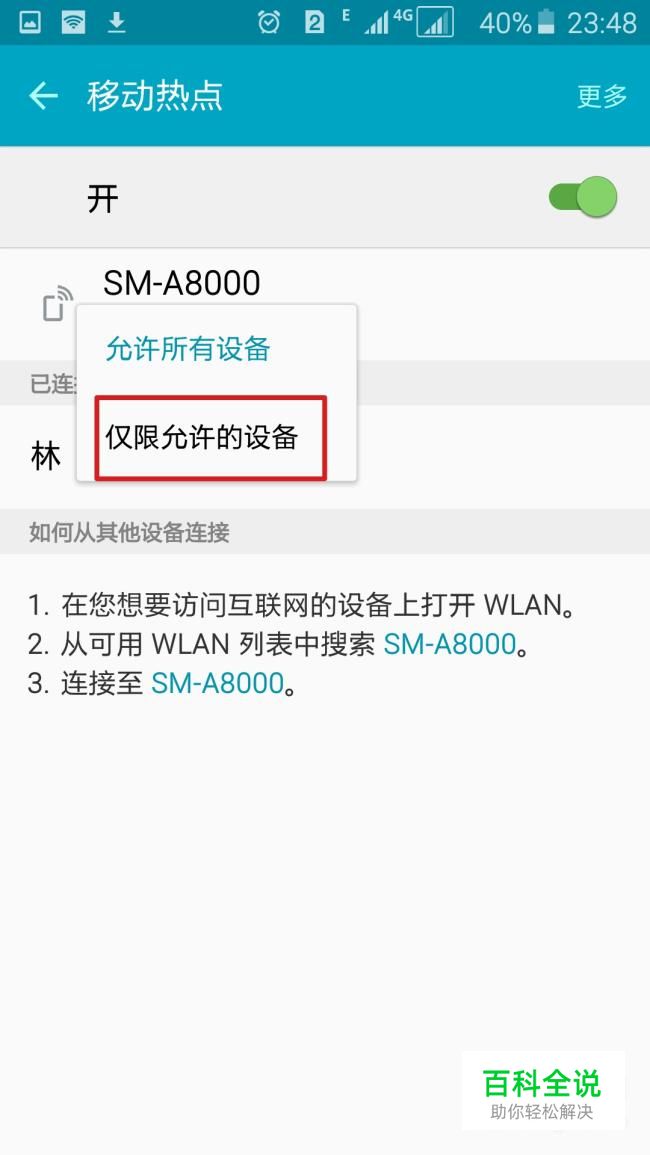Go back using the arrow icon
650x1155 pixels.
pyautogui.click(x=43, y=96)
